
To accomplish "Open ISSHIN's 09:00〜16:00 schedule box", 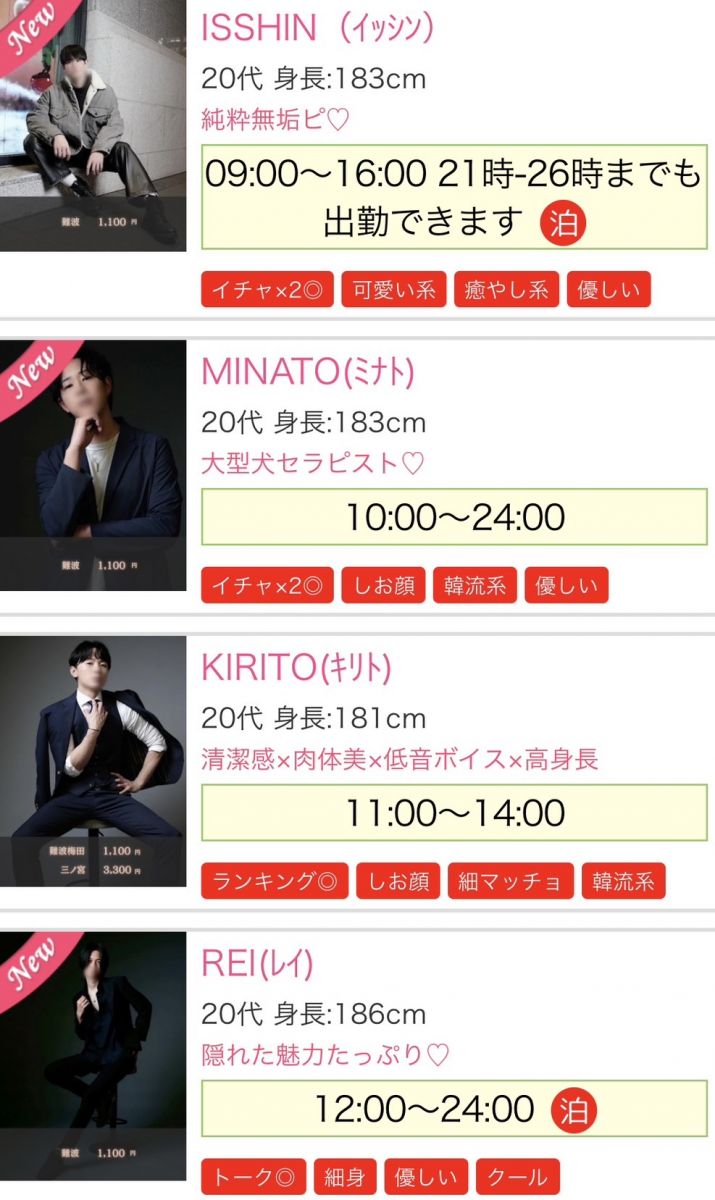I will 454,197.
